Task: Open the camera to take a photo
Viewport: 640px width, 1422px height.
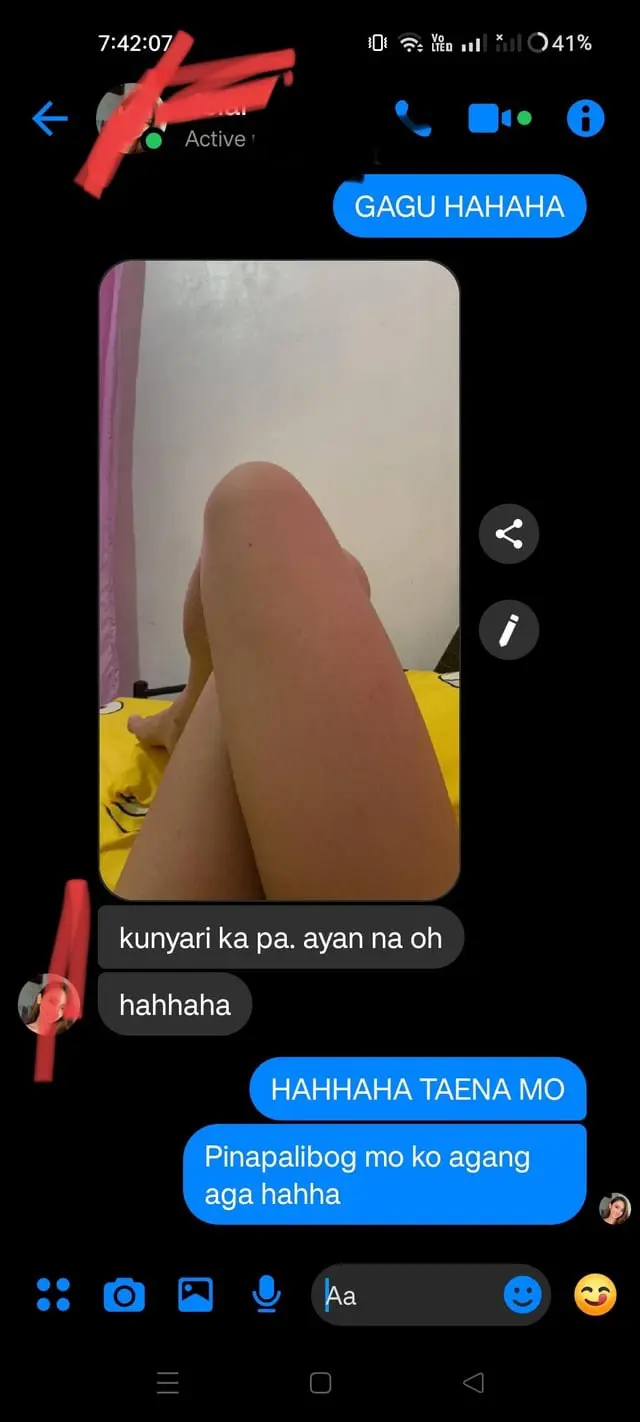Action: pyautogui.click(x=124, y=1296)
